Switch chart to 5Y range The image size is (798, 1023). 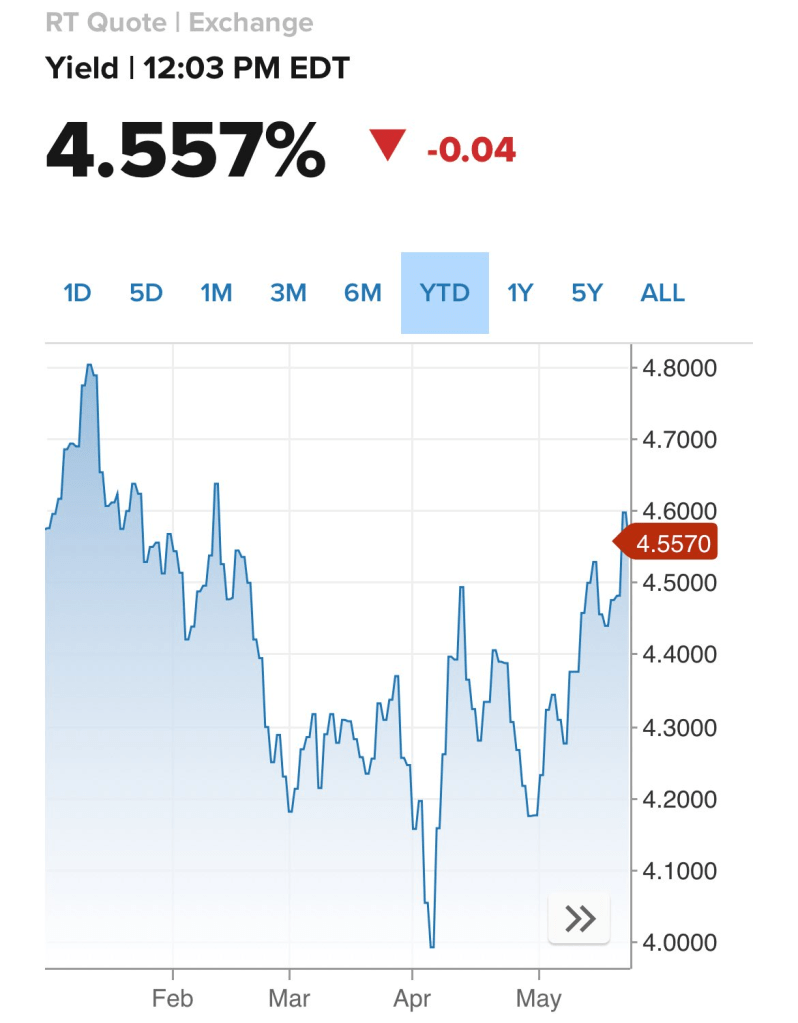(587, 293)
